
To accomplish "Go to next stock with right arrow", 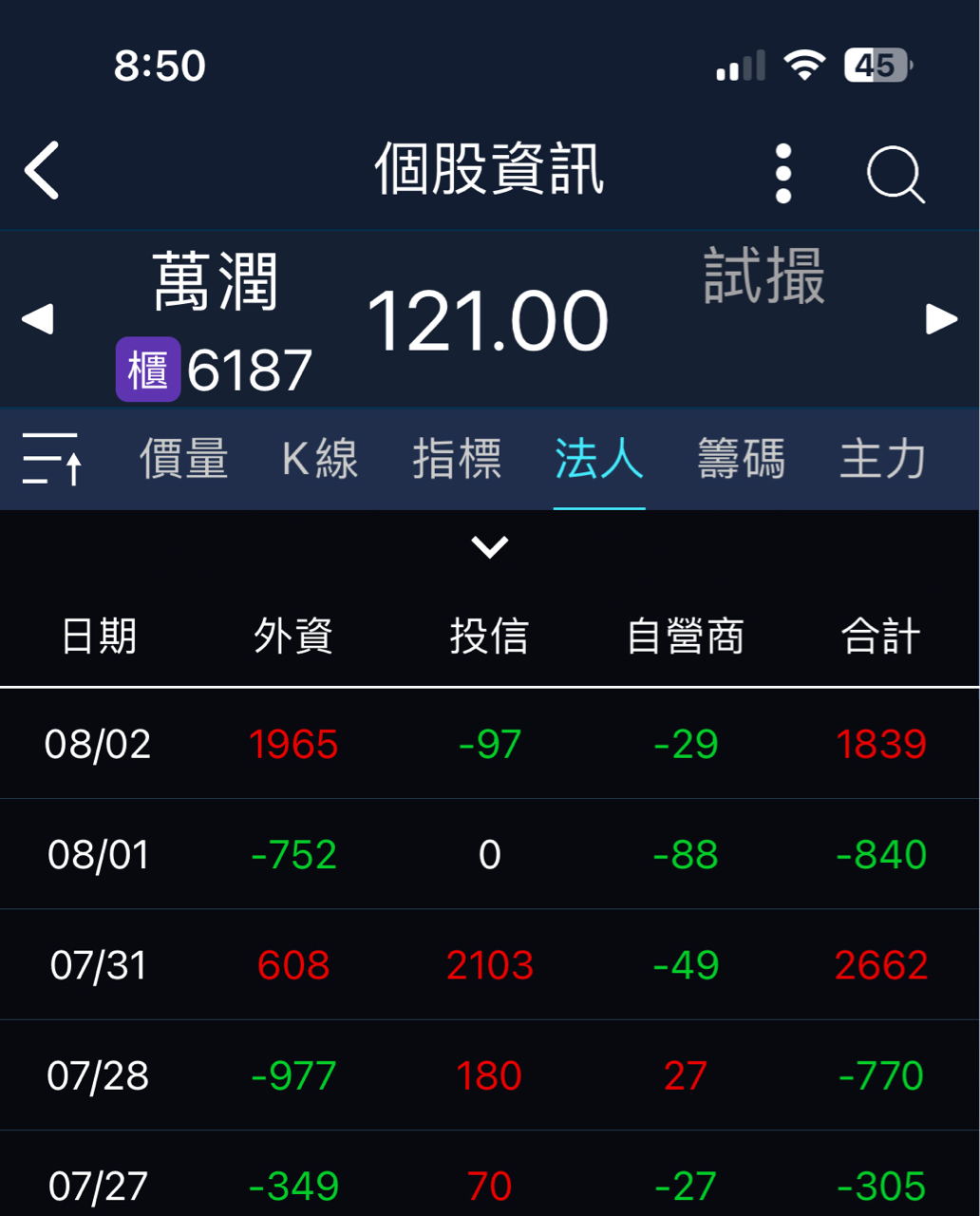I will 941,319.
